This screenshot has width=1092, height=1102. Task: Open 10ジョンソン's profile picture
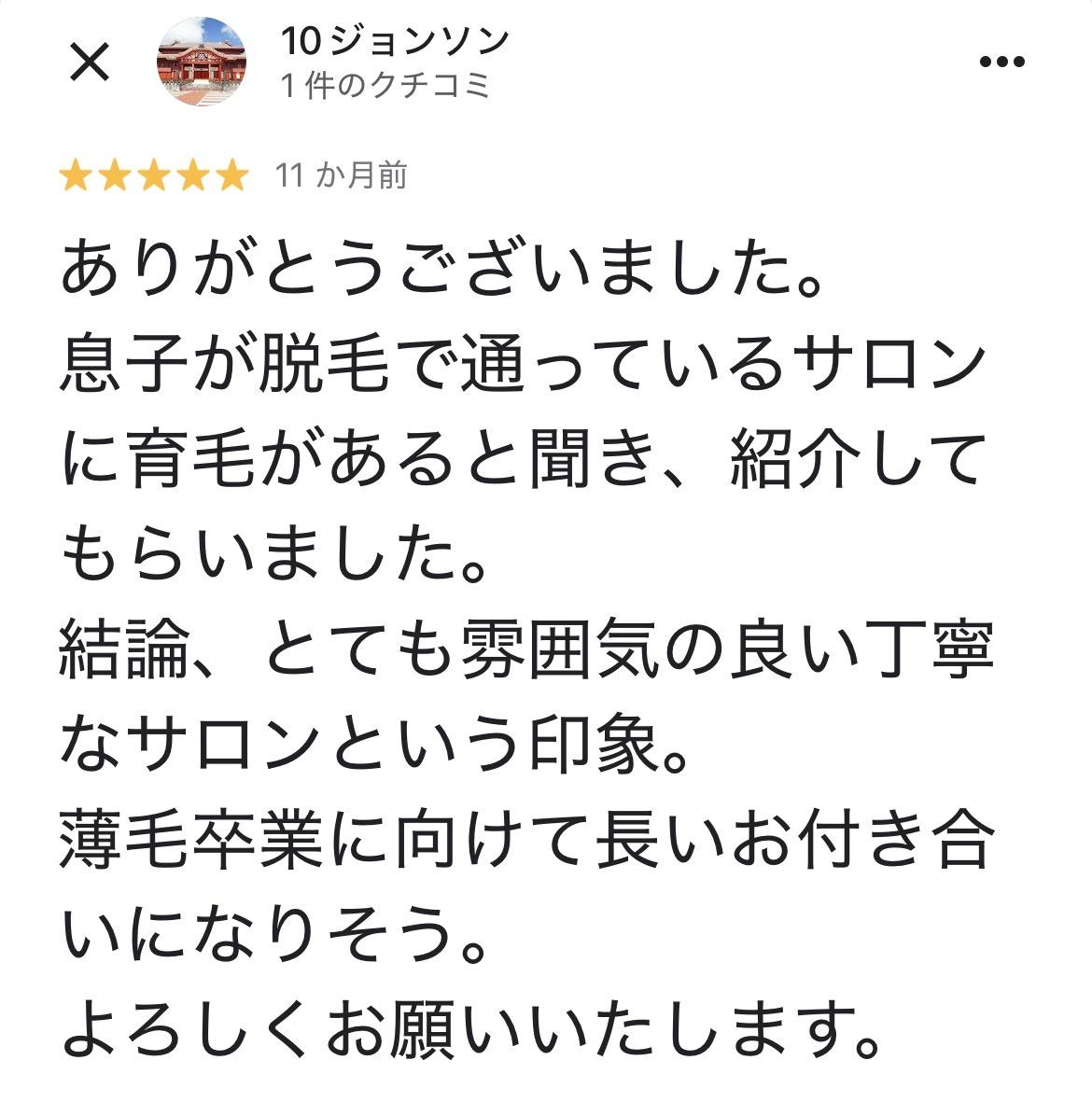tap(201, 62)
